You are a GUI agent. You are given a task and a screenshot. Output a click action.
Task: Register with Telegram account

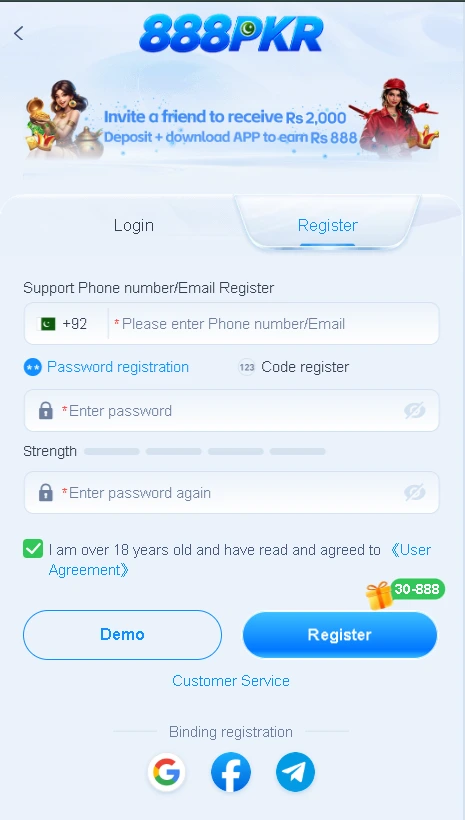point(295,772)
